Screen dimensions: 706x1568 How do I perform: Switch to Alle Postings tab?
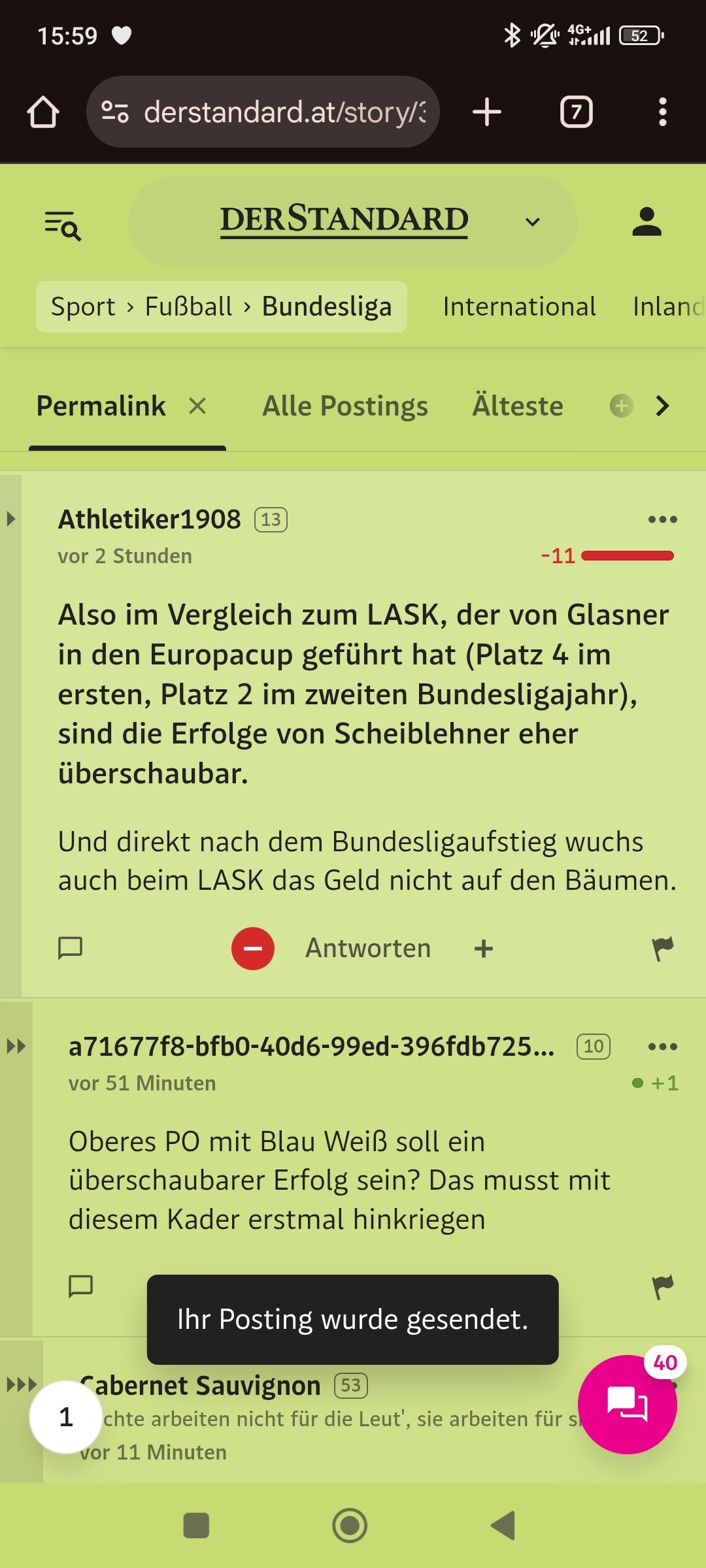pyautogui.click(x=345, y=406)
